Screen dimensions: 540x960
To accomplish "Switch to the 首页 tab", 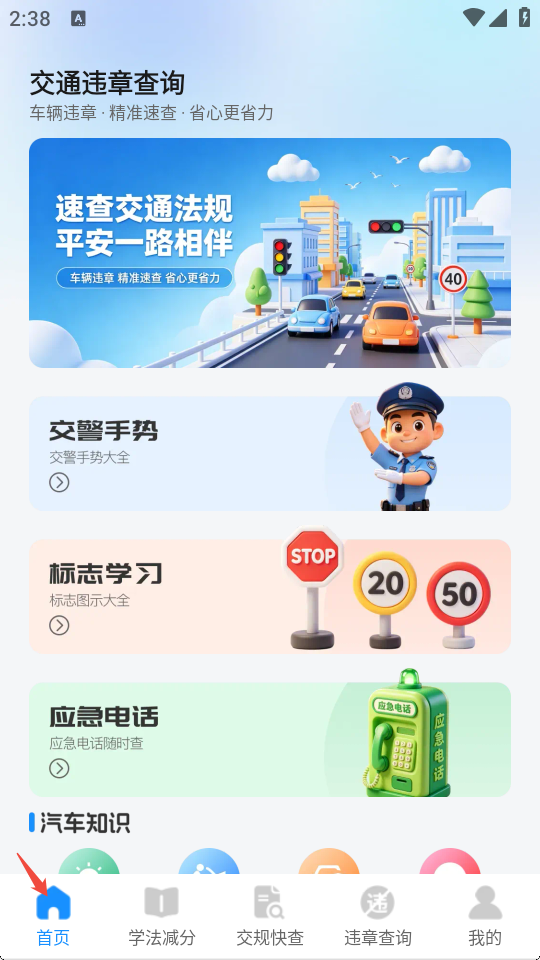I will click(54, 916).
